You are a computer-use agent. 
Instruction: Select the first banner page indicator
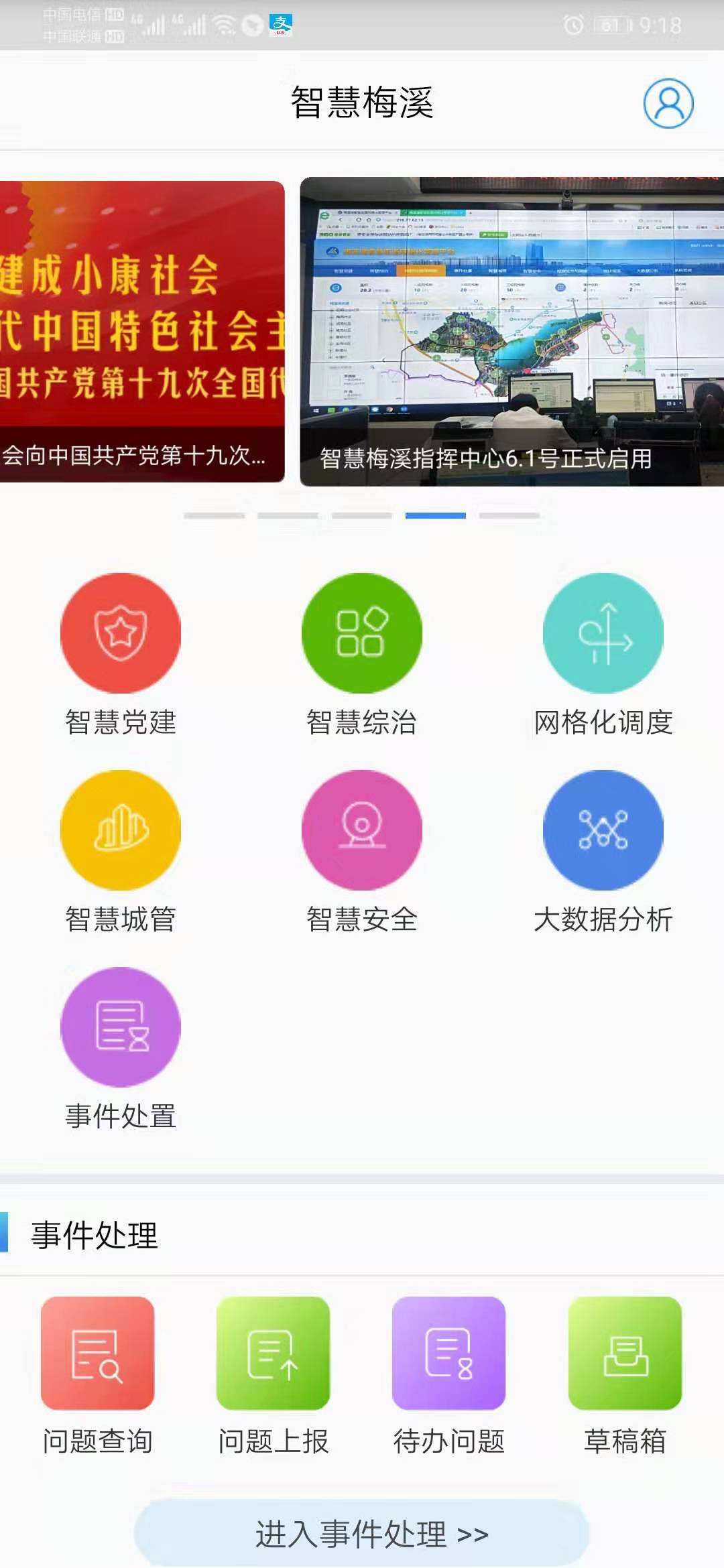(214, 515)
